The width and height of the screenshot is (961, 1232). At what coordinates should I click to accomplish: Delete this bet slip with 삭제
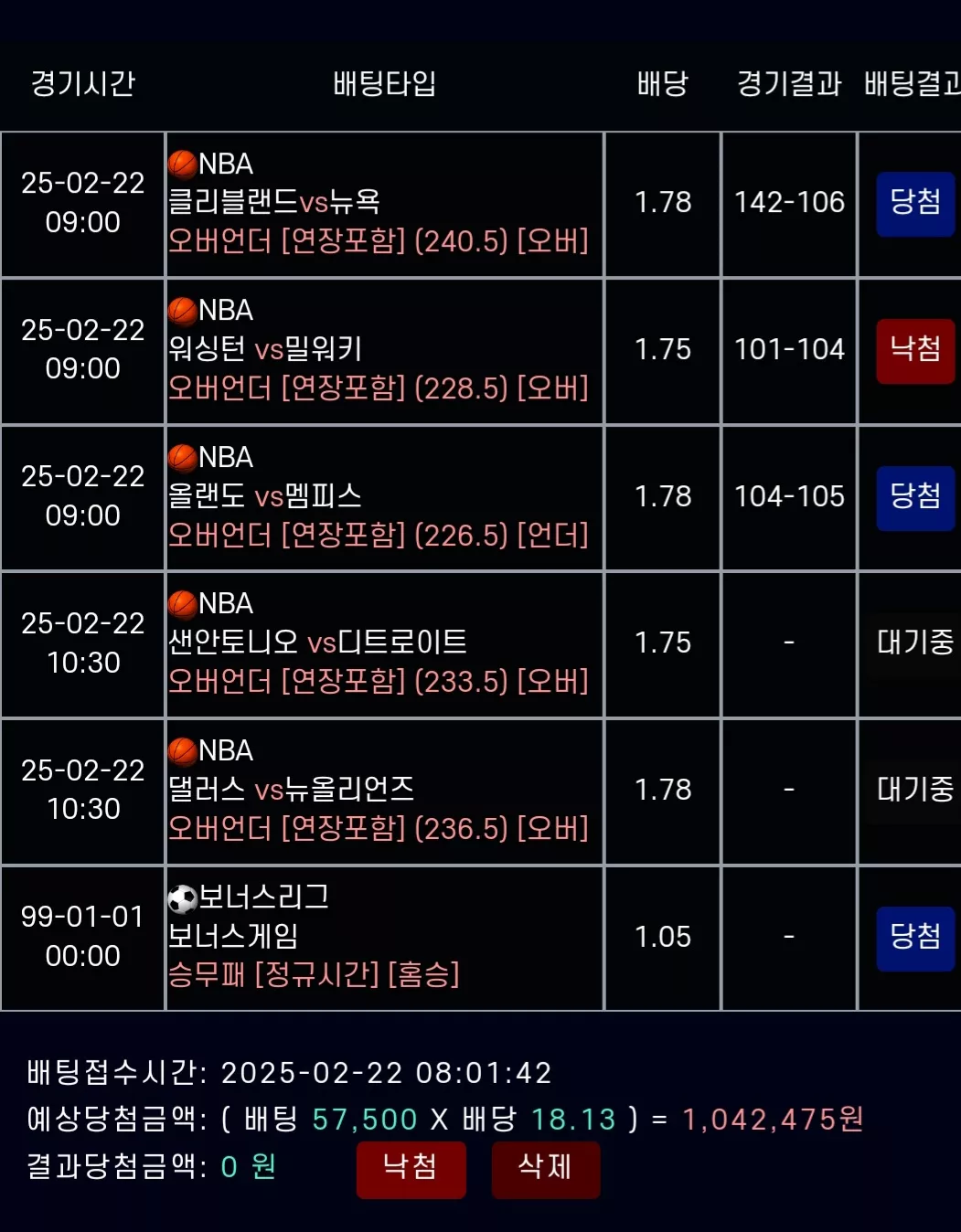coord(546,1169)
